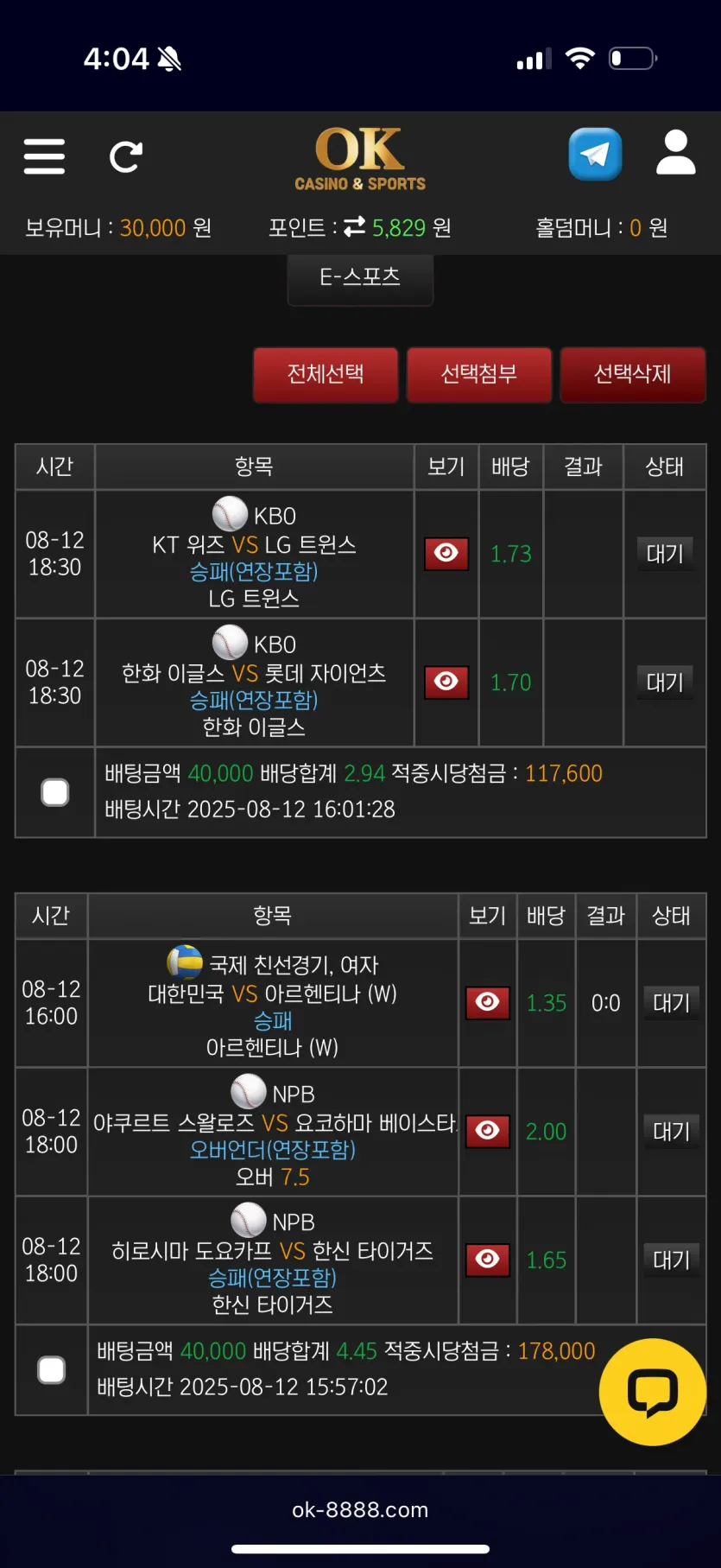Viewport: 721px width, 1568px height.
Task: Refresh the page with reload icon
Action: click(126, 156)
